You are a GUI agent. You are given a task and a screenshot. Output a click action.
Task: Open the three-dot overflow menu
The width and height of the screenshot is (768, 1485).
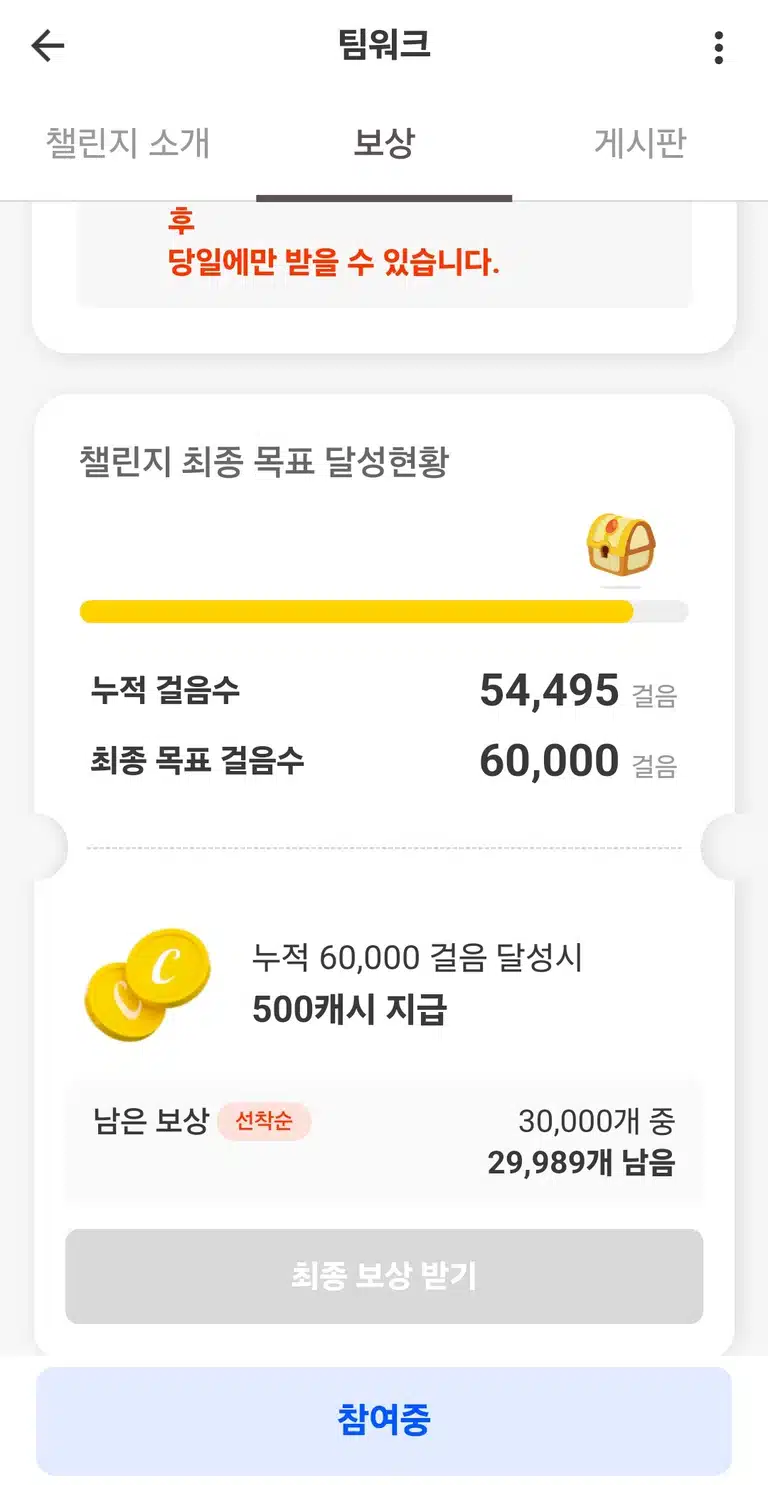pos(718,47)
